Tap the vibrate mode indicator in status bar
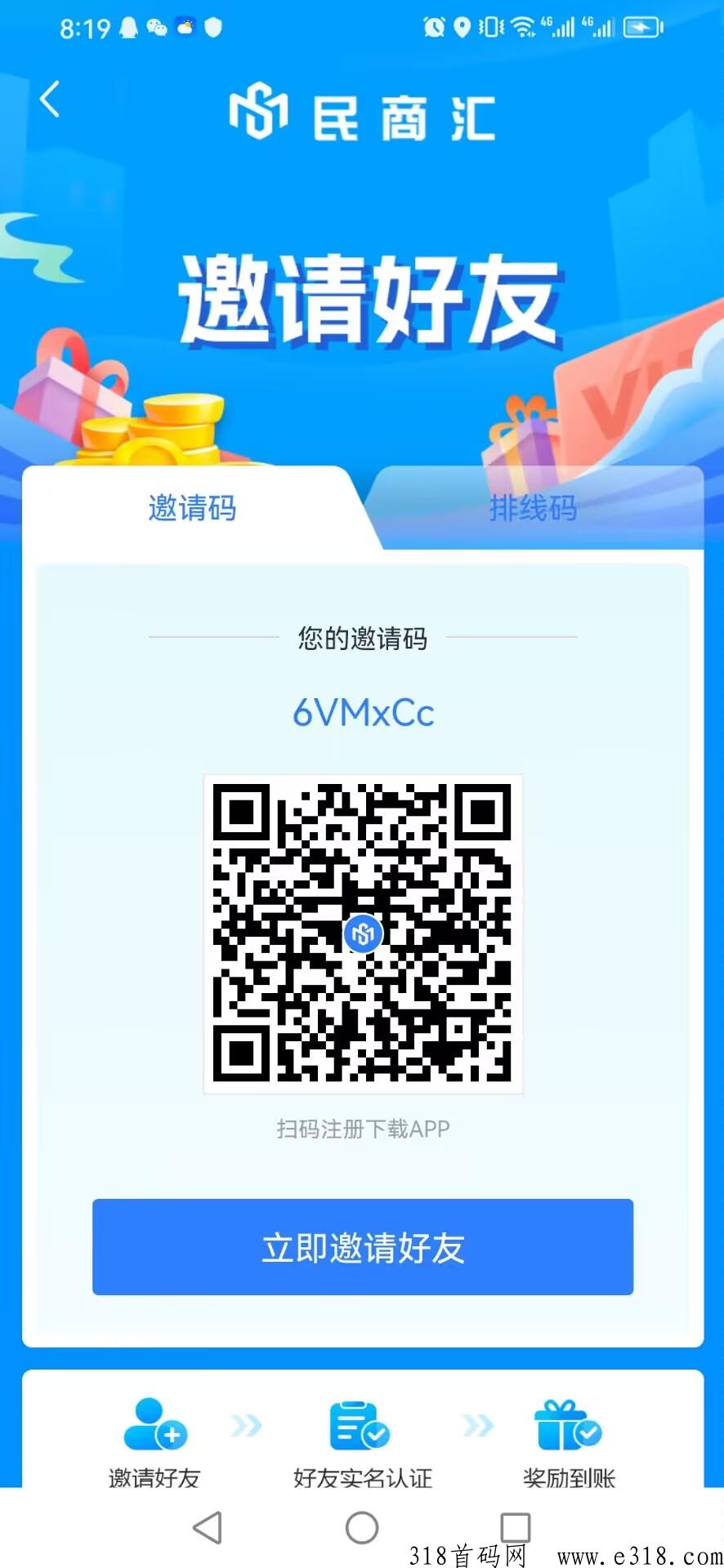 point(490,26)
